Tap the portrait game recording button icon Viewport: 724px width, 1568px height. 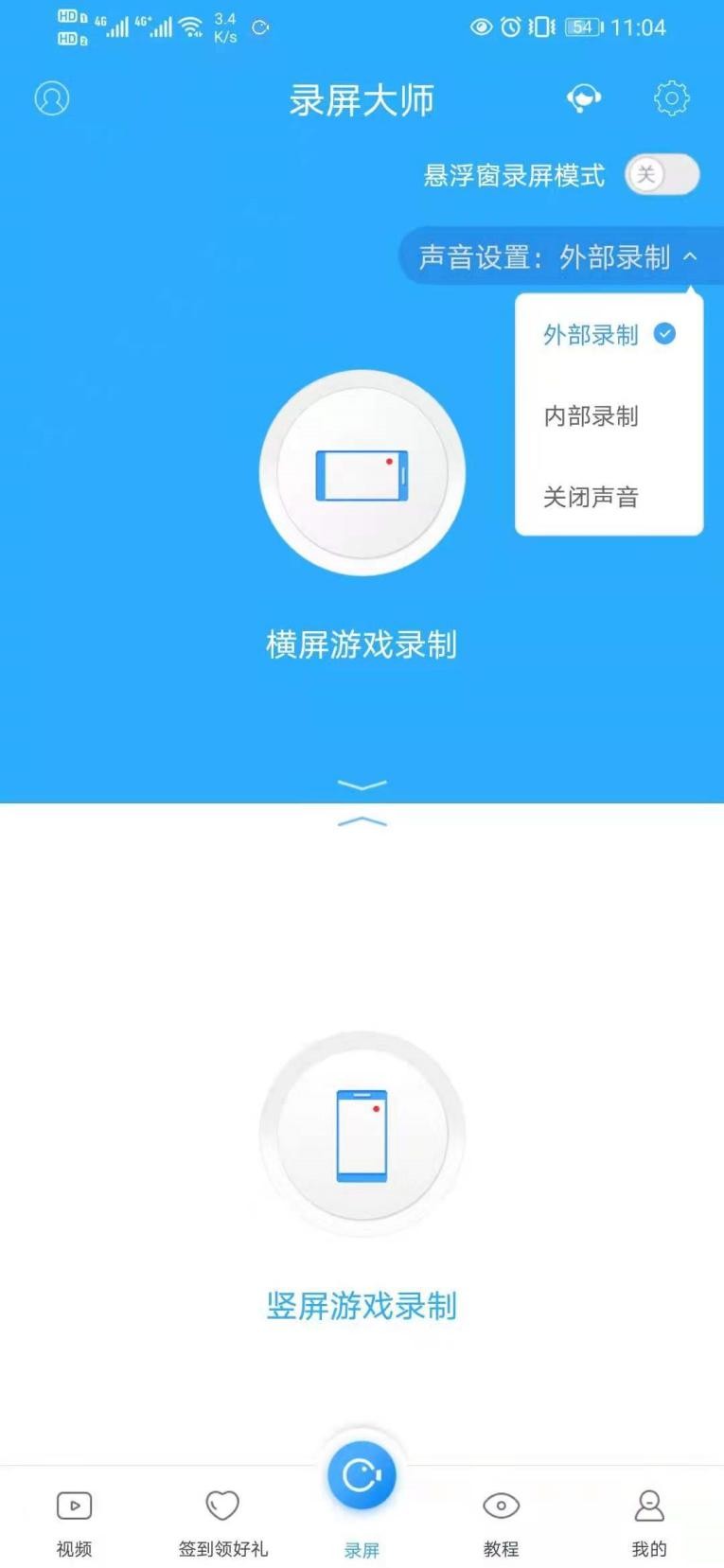(361, 1133)
